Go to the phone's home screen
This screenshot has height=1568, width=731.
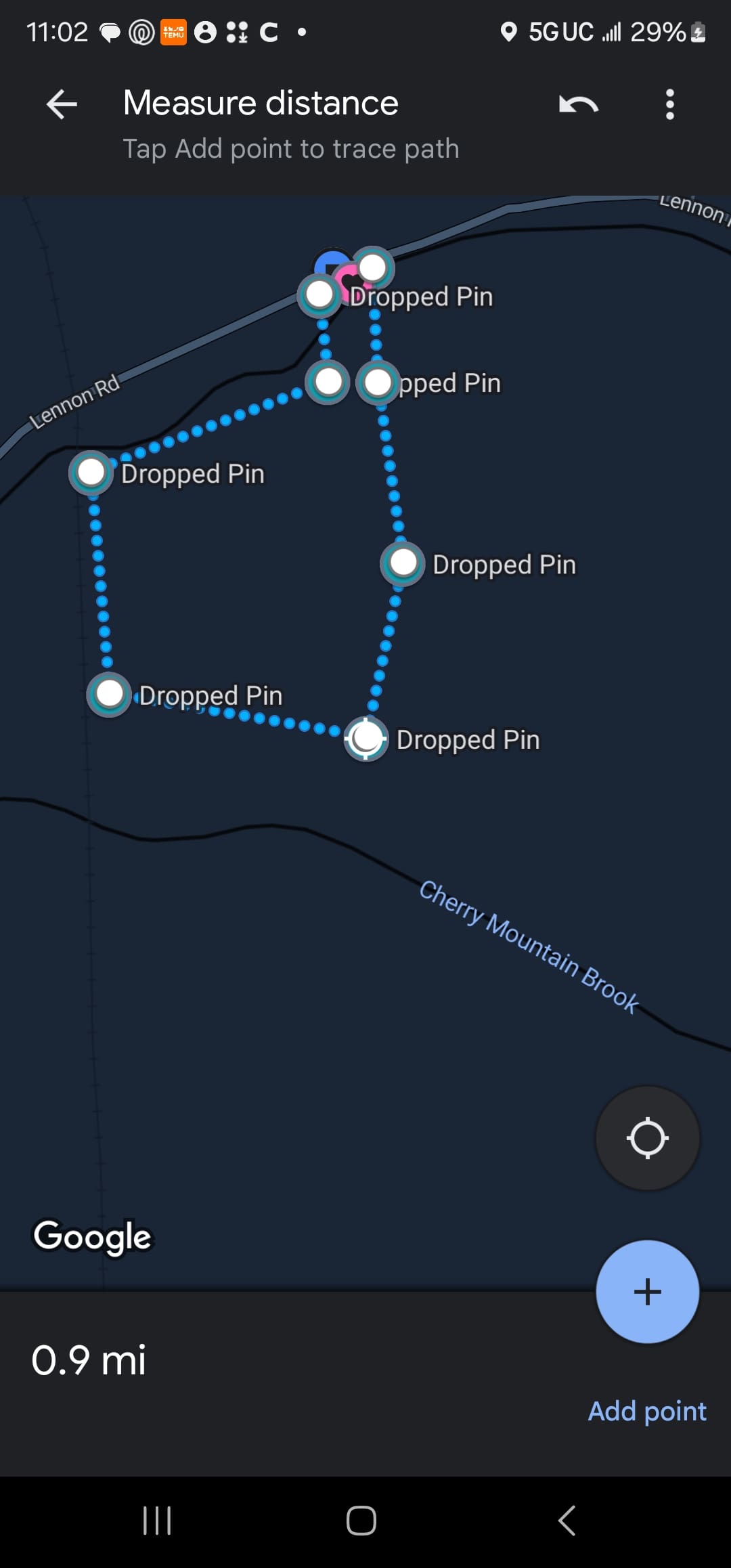(x=361, y=1521)
